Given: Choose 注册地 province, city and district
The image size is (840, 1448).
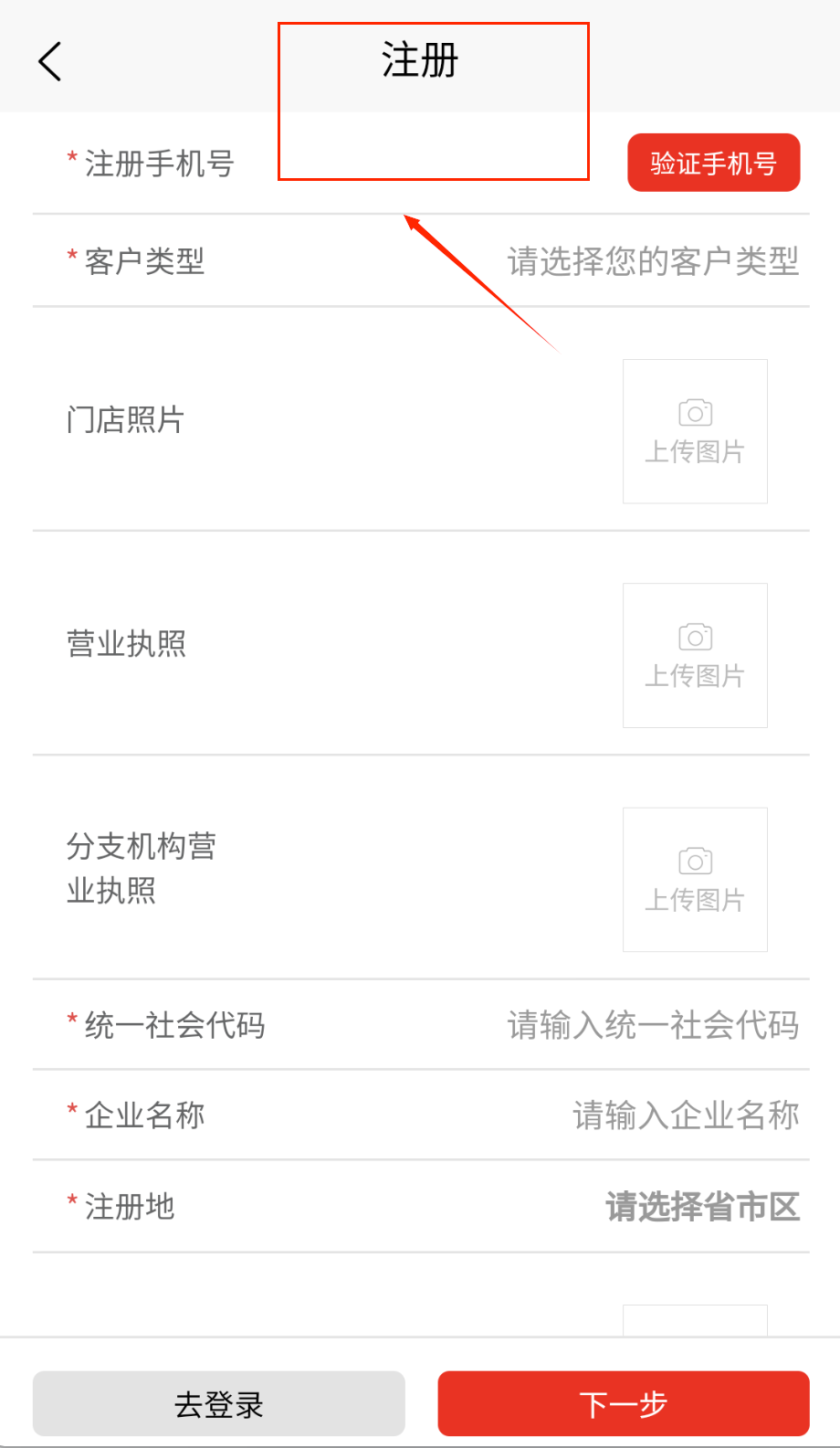Looking at the screenshot, I should tap(701, 1207).
